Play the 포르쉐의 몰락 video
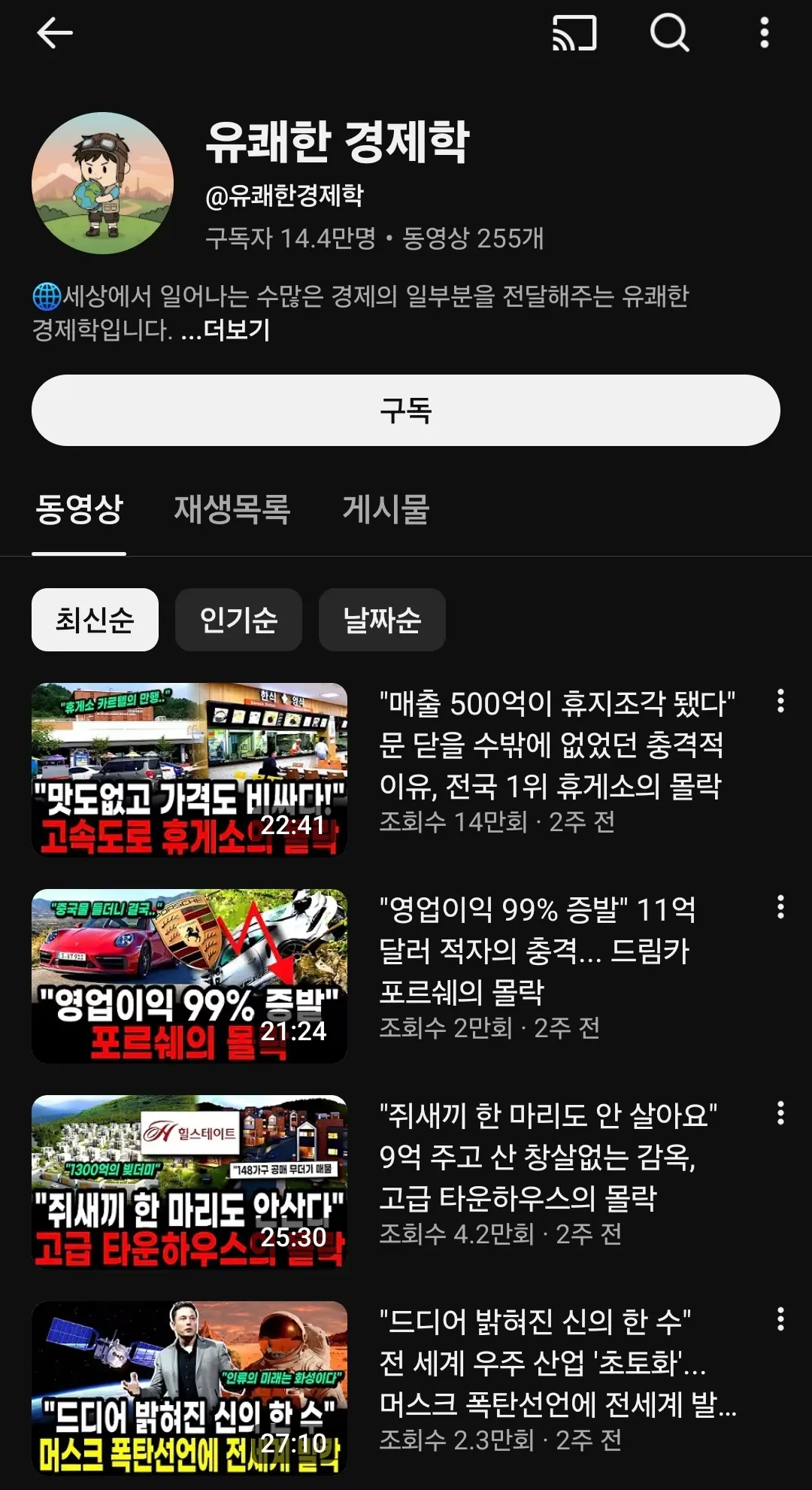 point(189,976)
